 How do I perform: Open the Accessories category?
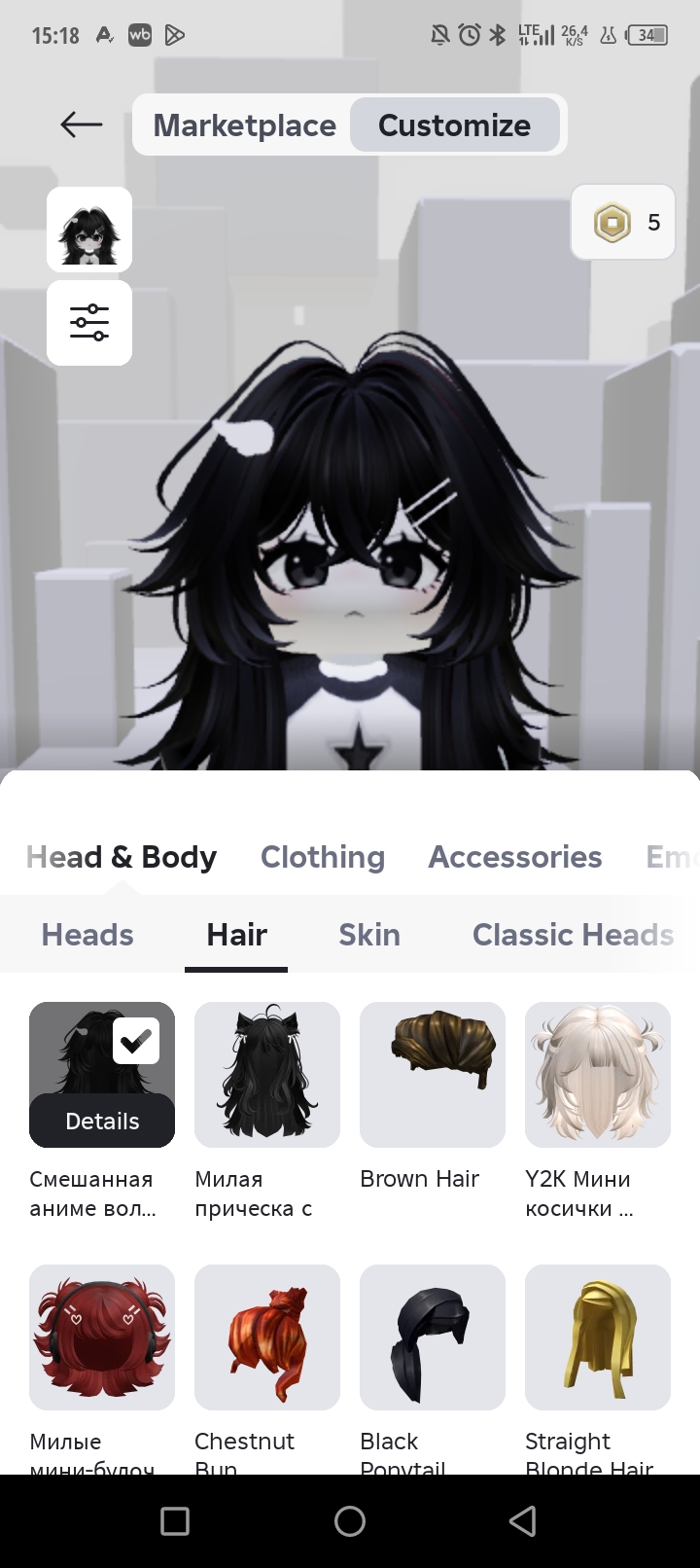point(515,857)
